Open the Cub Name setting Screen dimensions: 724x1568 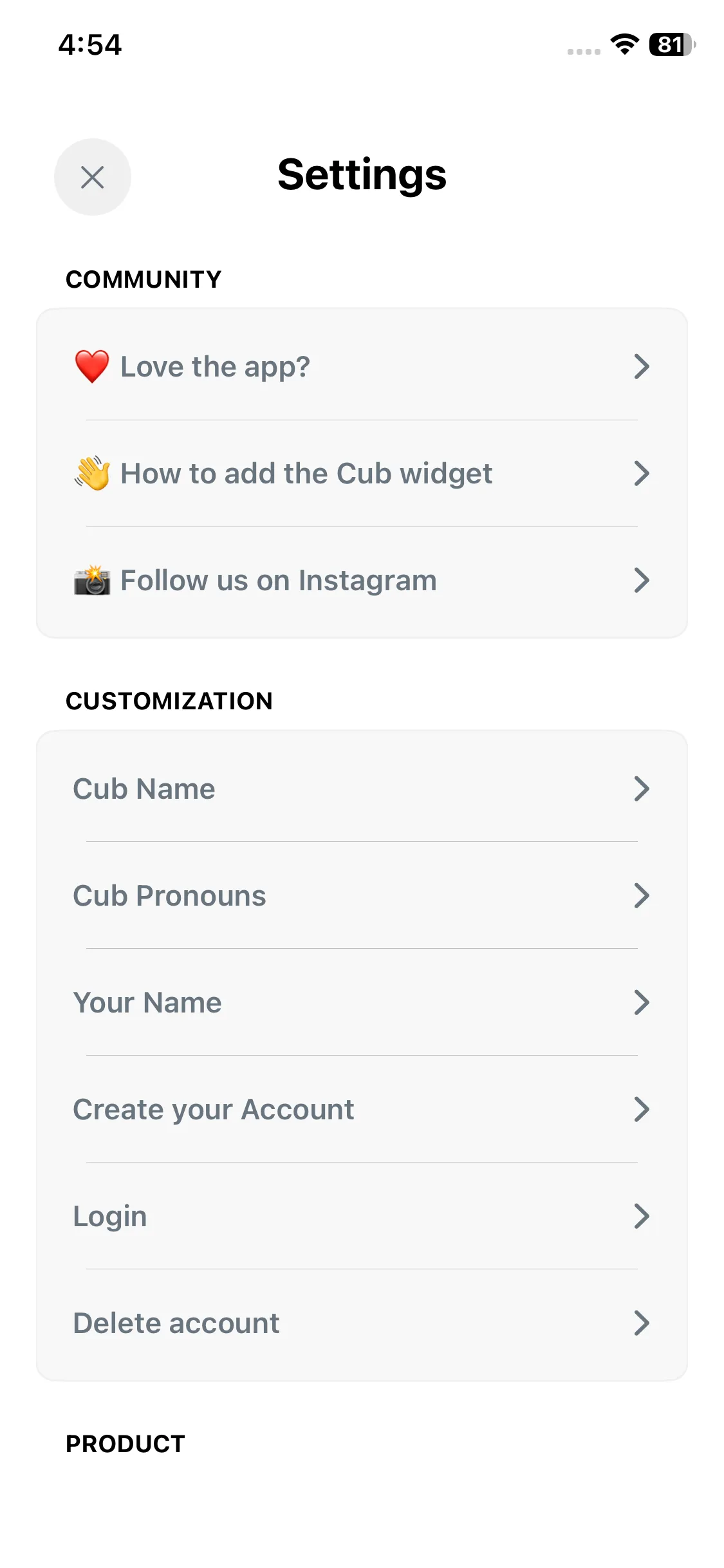[362, 789]
